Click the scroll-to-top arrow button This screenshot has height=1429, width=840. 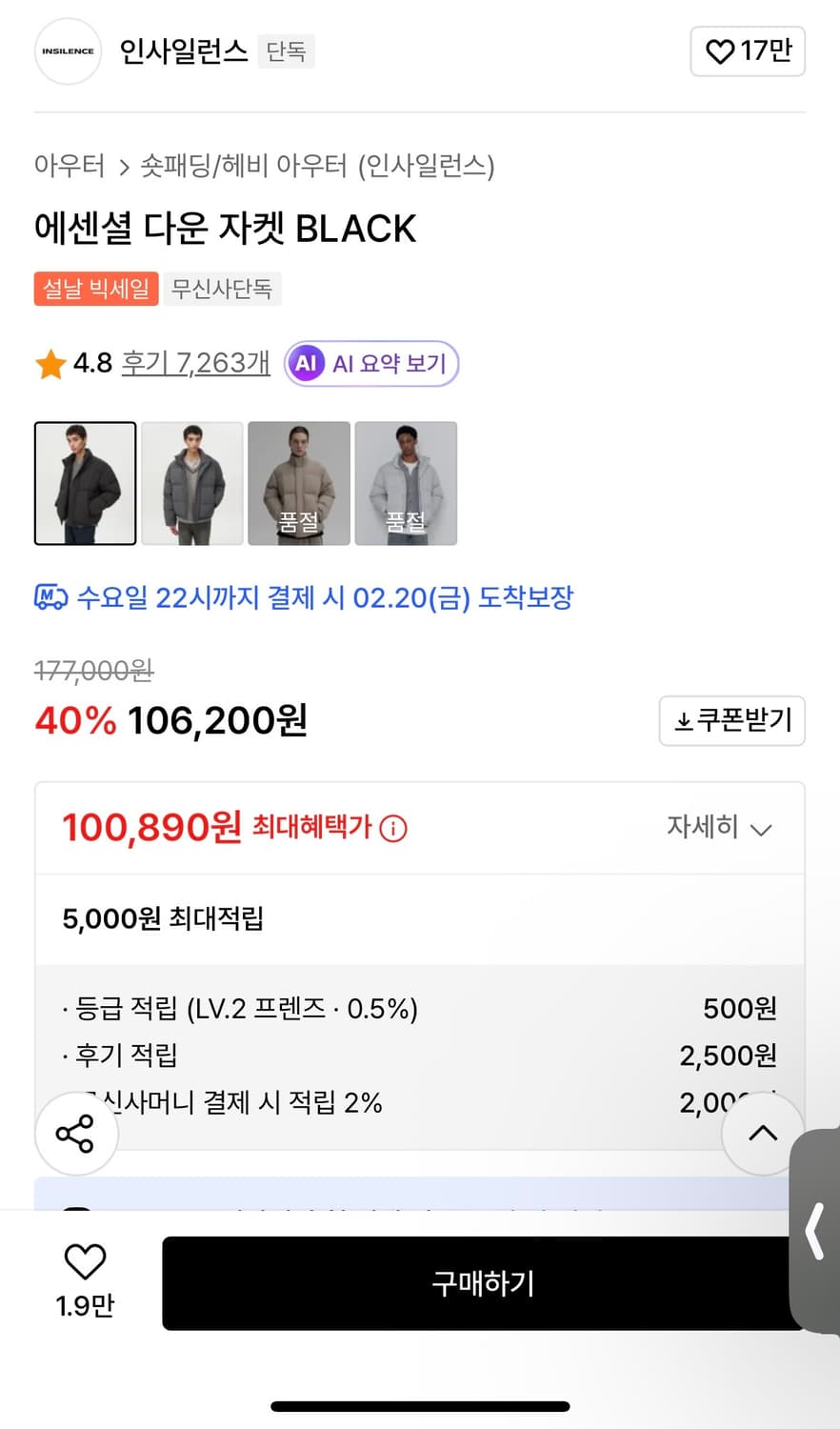(x=763, y=1134)
